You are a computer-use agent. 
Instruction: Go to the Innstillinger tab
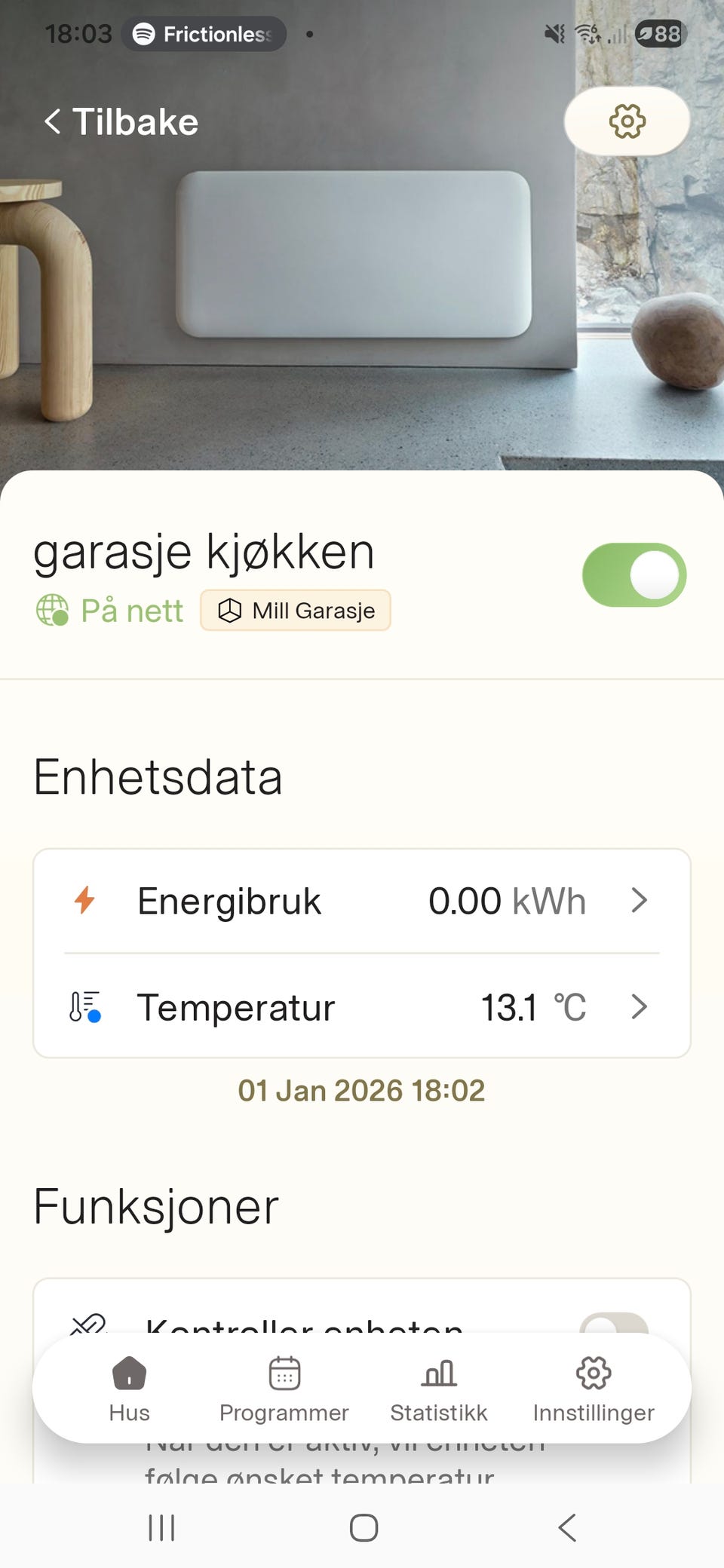594,1389
